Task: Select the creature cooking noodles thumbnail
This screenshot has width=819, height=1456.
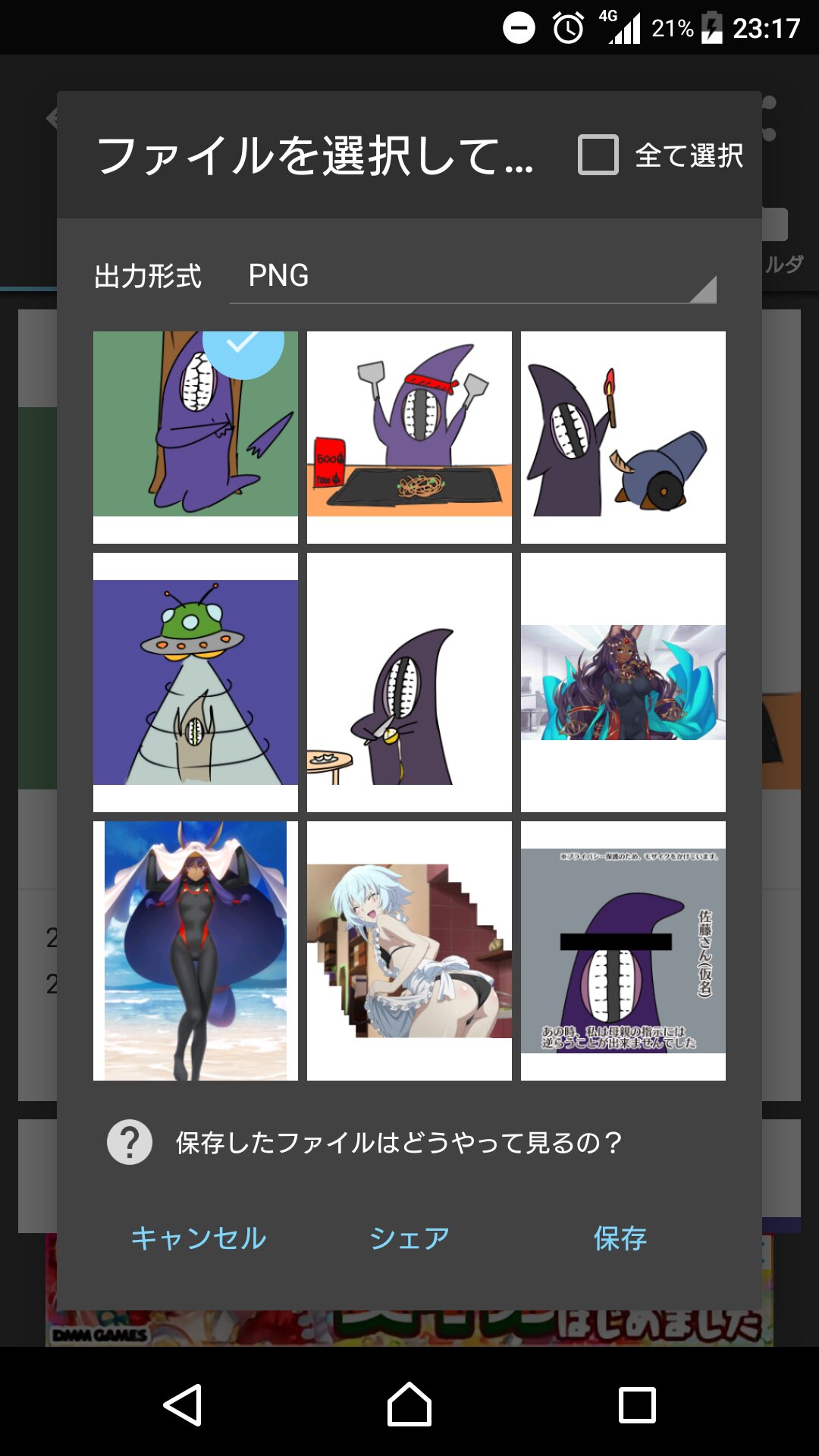Action: pos(409,437)
